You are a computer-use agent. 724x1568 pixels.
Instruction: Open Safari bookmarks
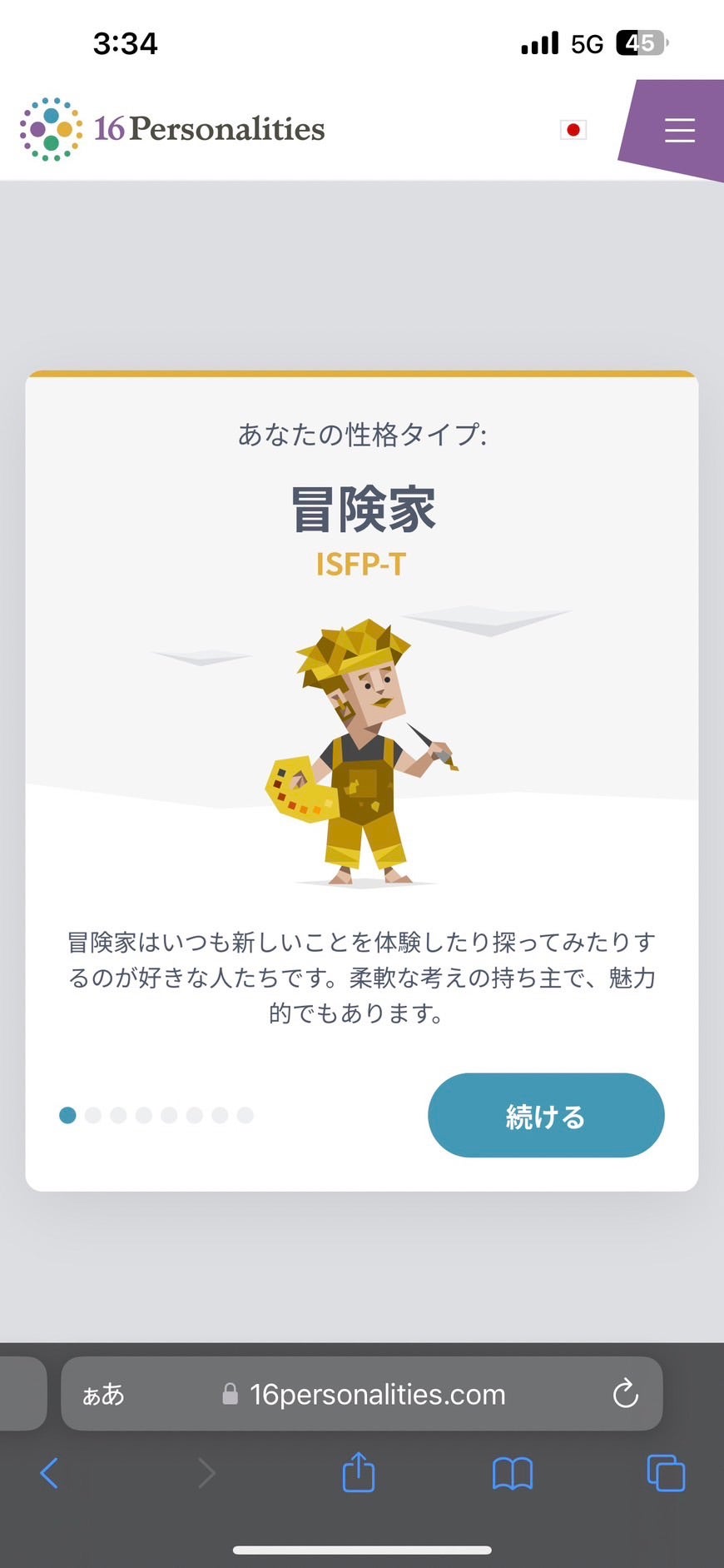[513, 1473]
